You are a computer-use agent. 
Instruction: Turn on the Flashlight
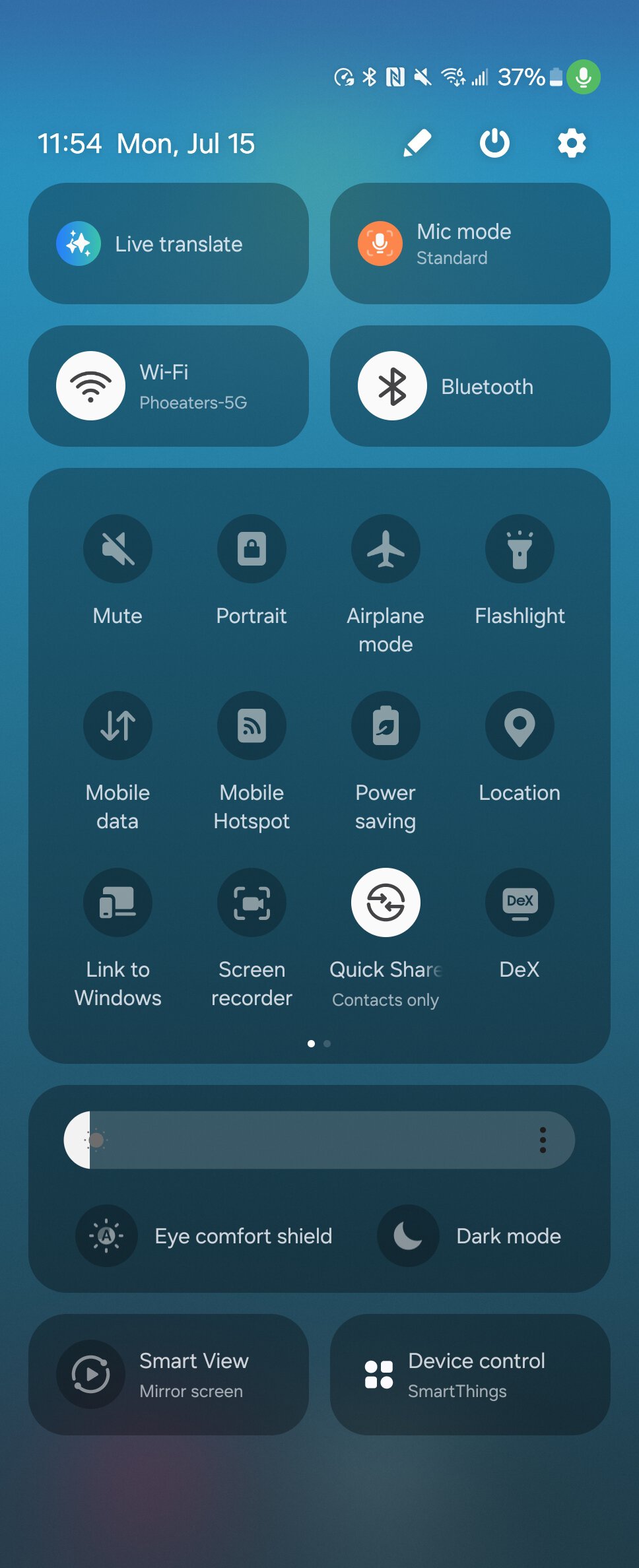[x=520, y=548]
